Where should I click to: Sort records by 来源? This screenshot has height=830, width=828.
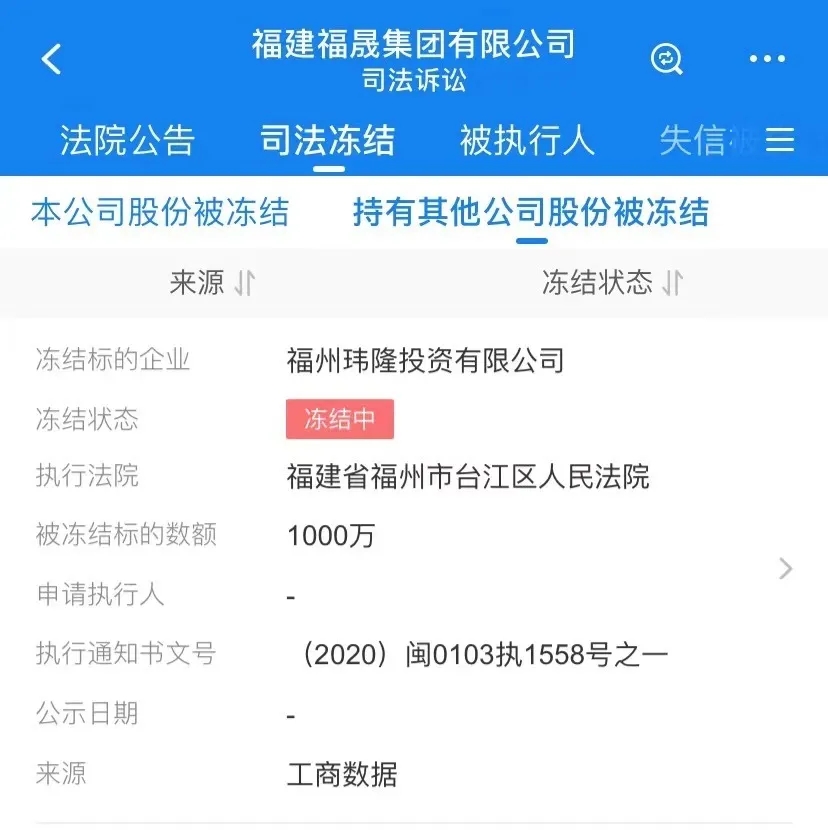point(212,283)
